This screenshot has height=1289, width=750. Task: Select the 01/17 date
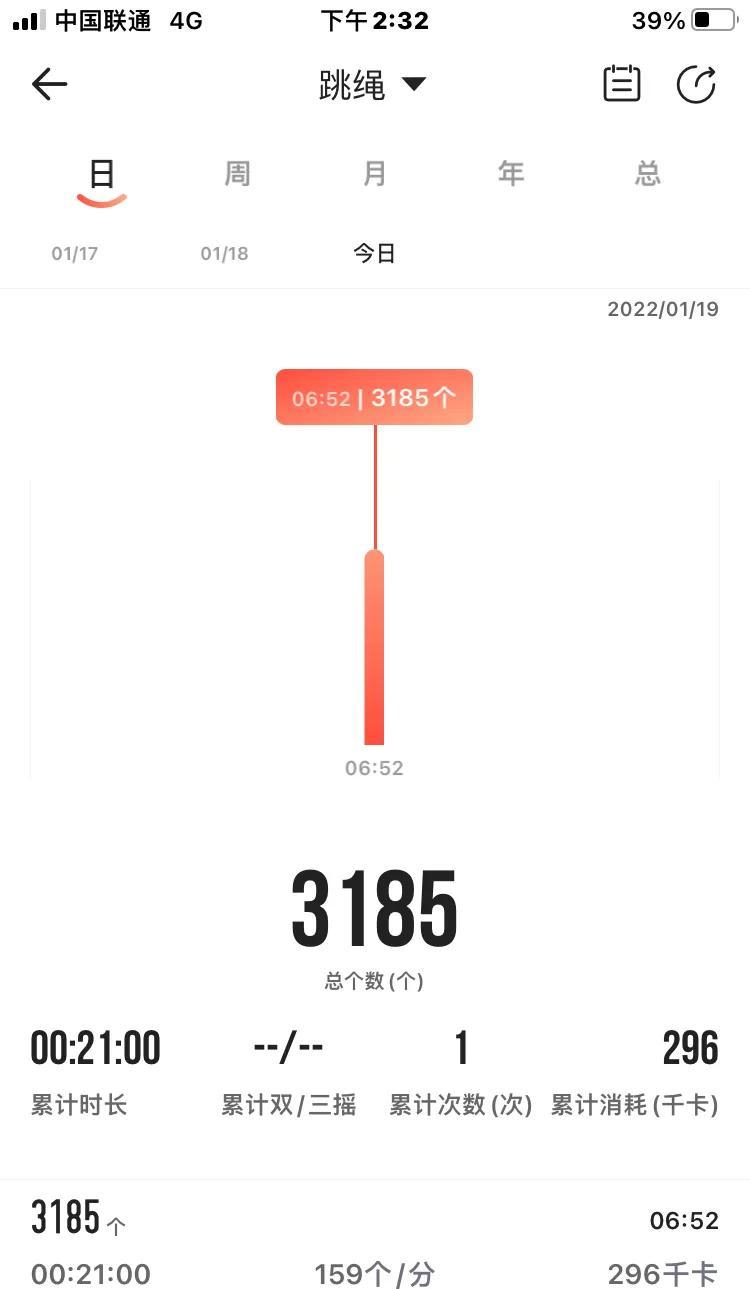point(75,254)
